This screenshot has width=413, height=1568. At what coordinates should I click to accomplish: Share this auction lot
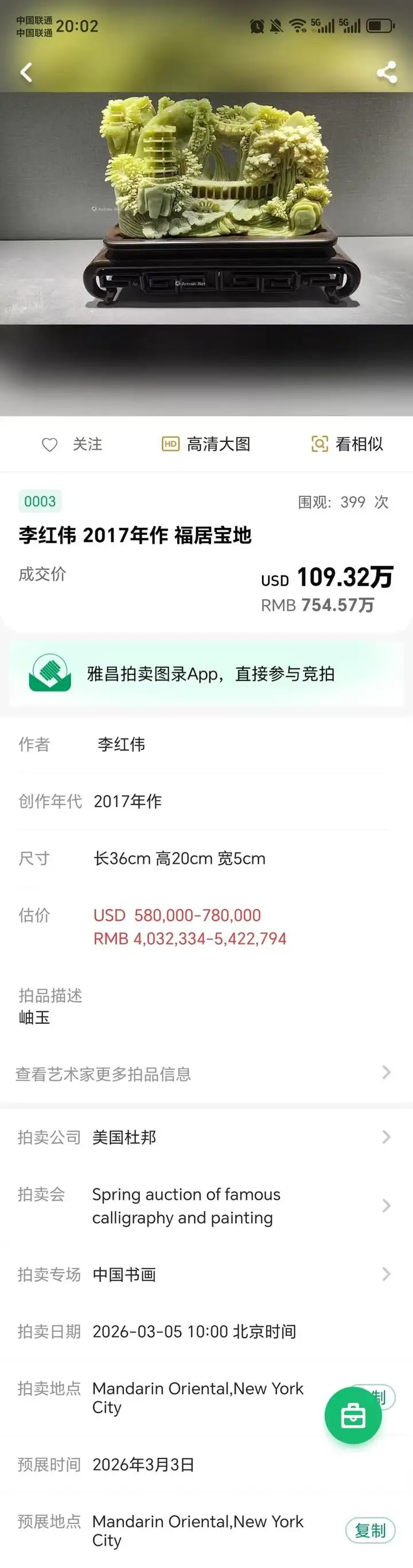pyautogui.click(x=386, y=72)
